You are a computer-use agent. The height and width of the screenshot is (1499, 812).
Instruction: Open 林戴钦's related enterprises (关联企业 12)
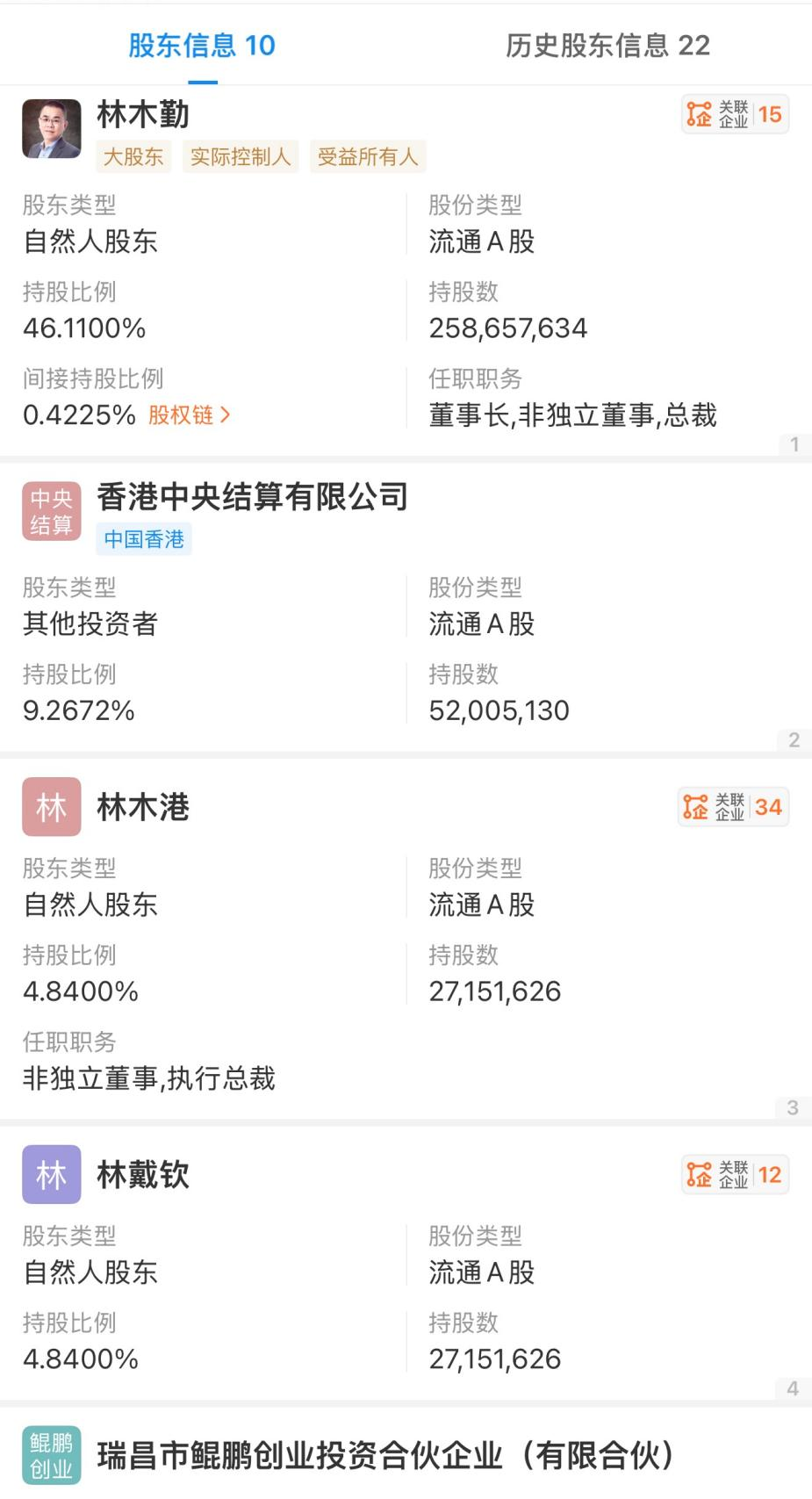(735, 1174)
